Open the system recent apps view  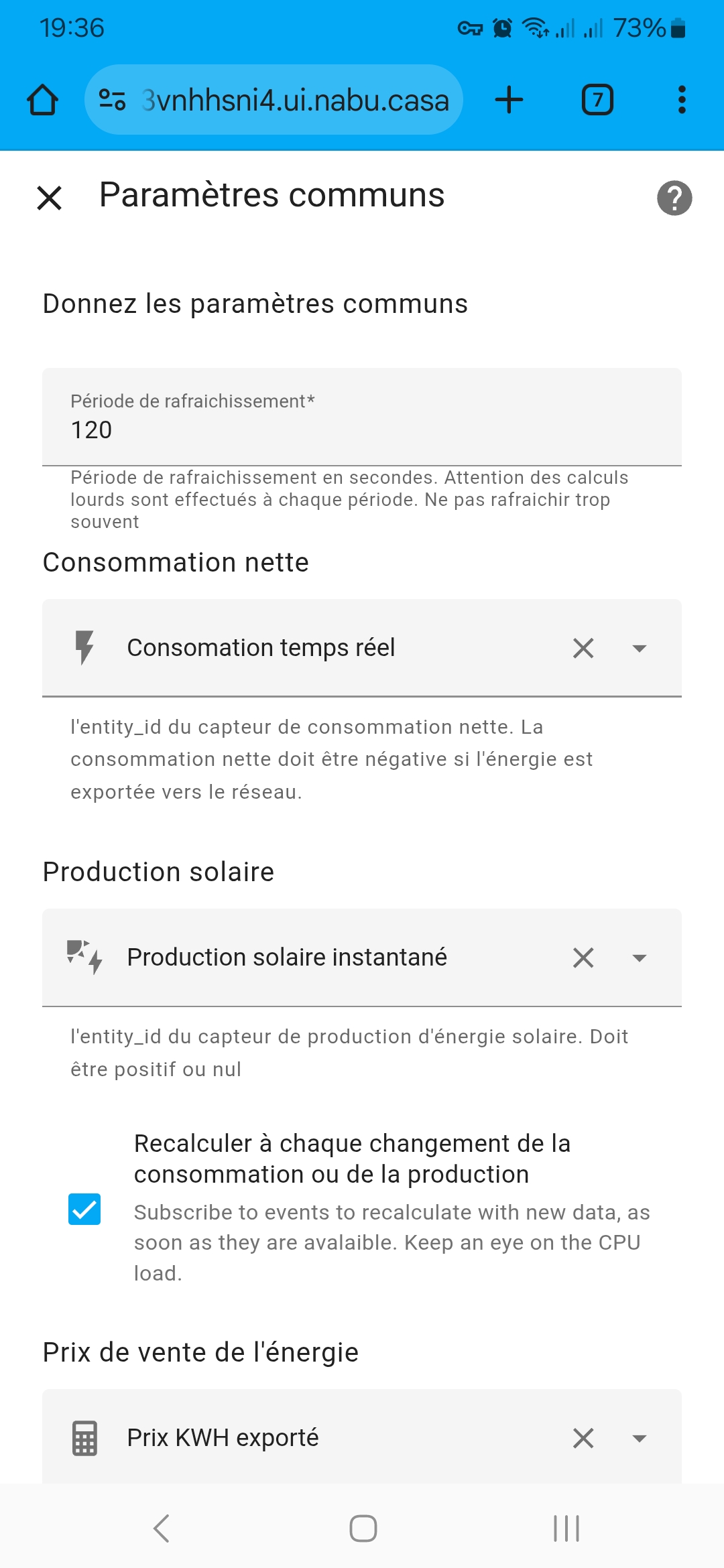pos(566,1528)
